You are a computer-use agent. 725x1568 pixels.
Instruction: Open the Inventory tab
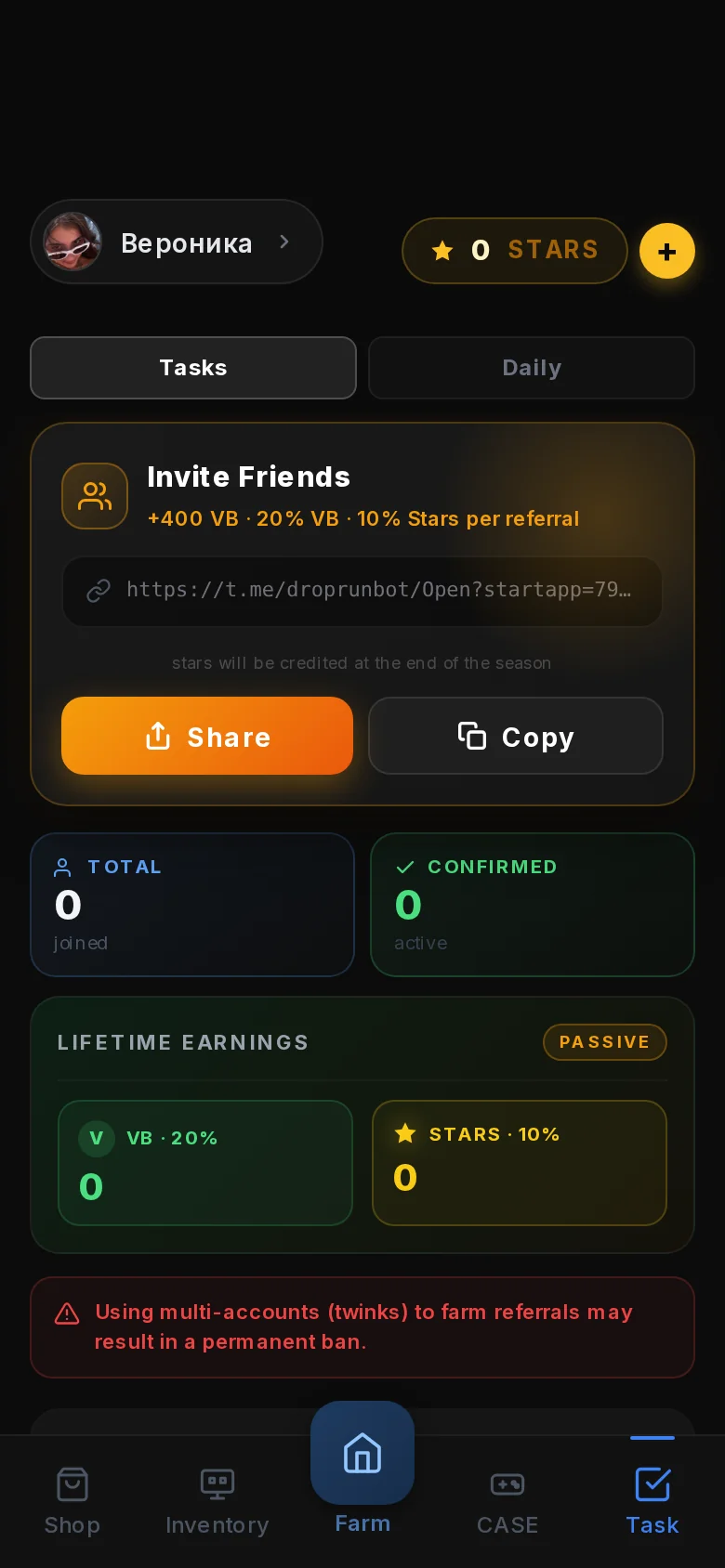(x=217, y=1500)
